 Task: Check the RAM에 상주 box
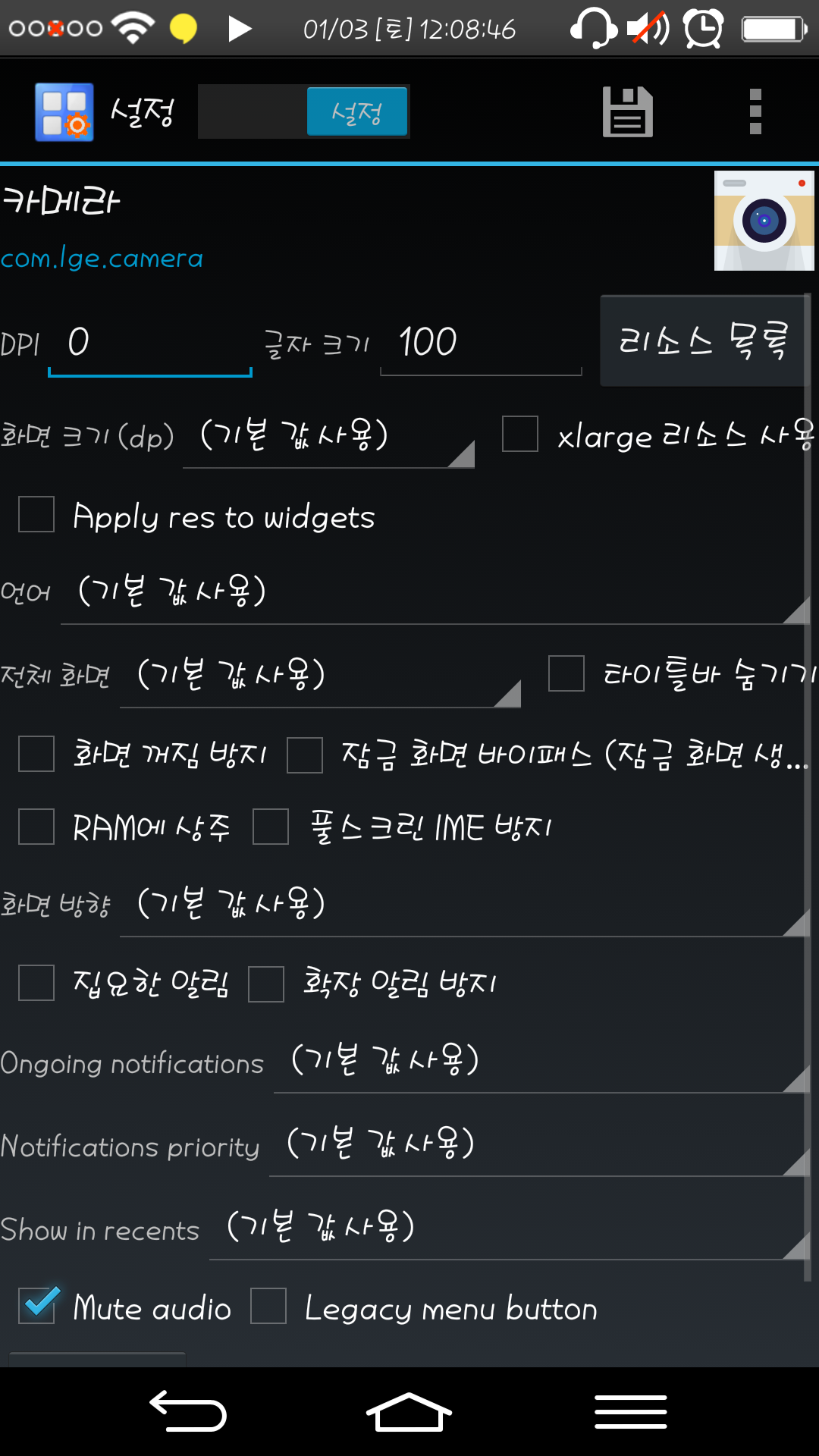click(36, 827)
